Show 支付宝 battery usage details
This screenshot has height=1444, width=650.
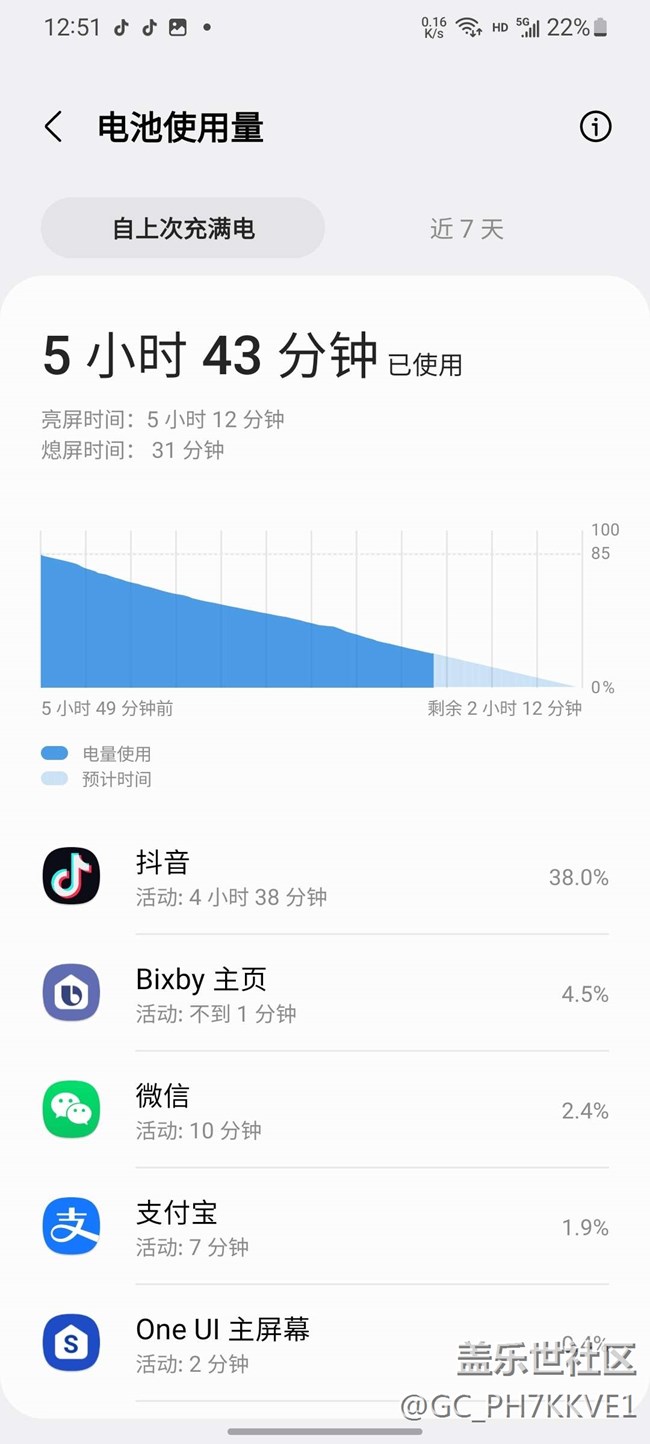[x=325, y=1227]
